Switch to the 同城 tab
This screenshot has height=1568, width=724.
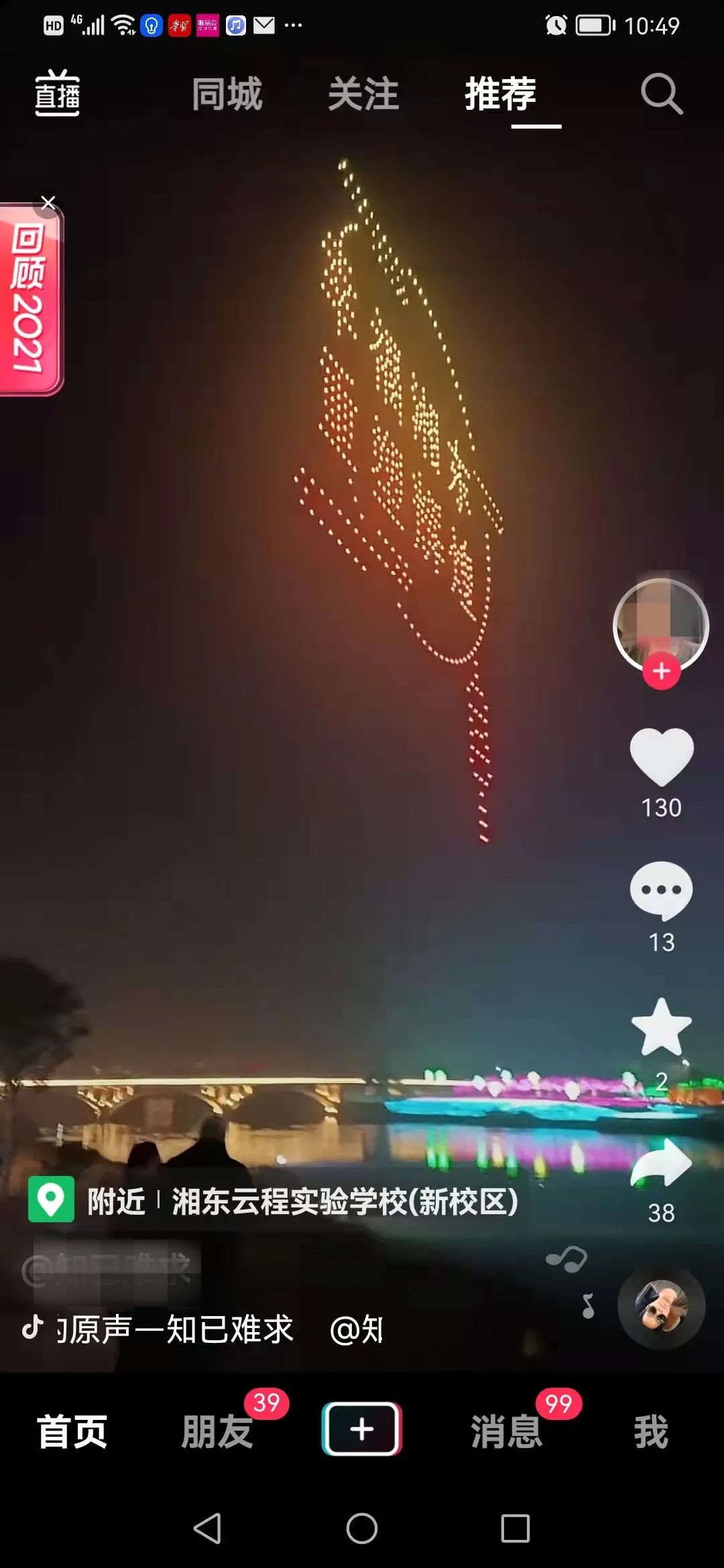tap(227, 93)
